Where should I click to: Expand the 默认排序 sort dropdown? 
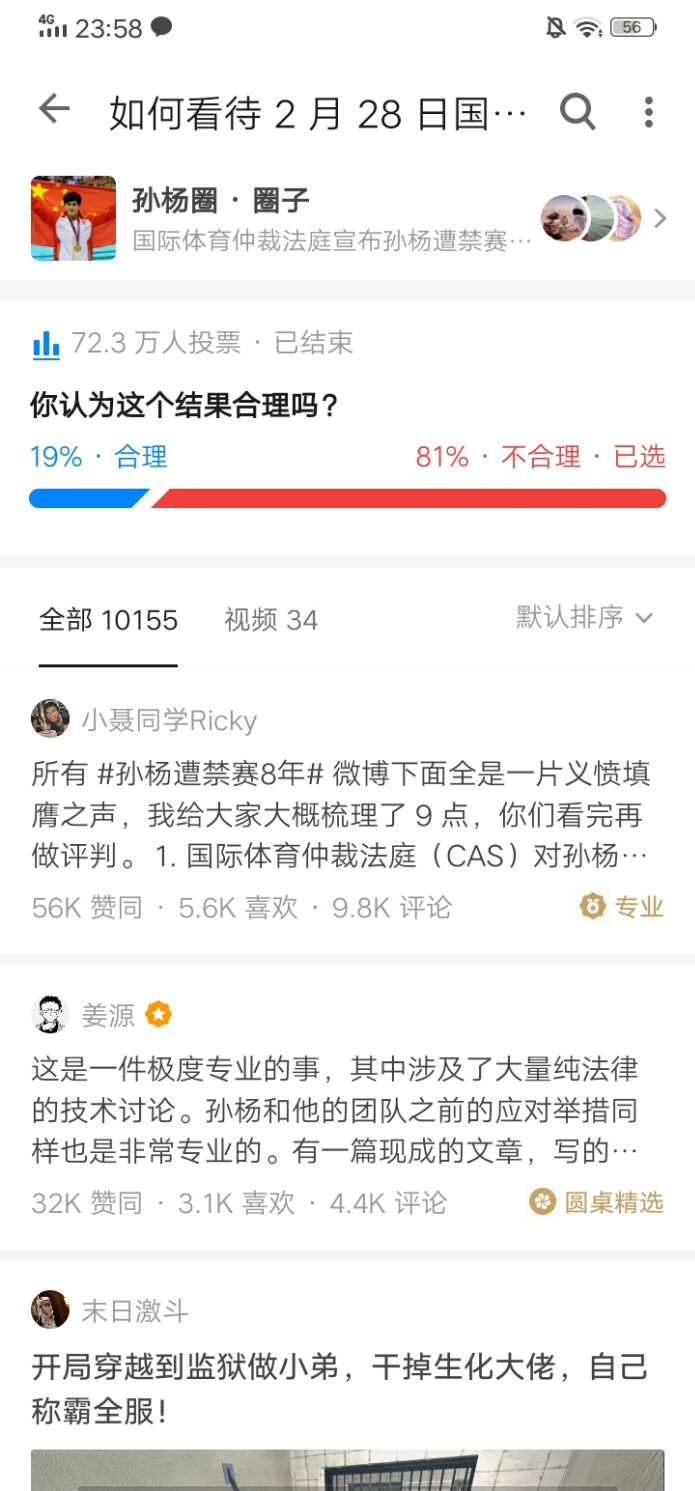584,617
